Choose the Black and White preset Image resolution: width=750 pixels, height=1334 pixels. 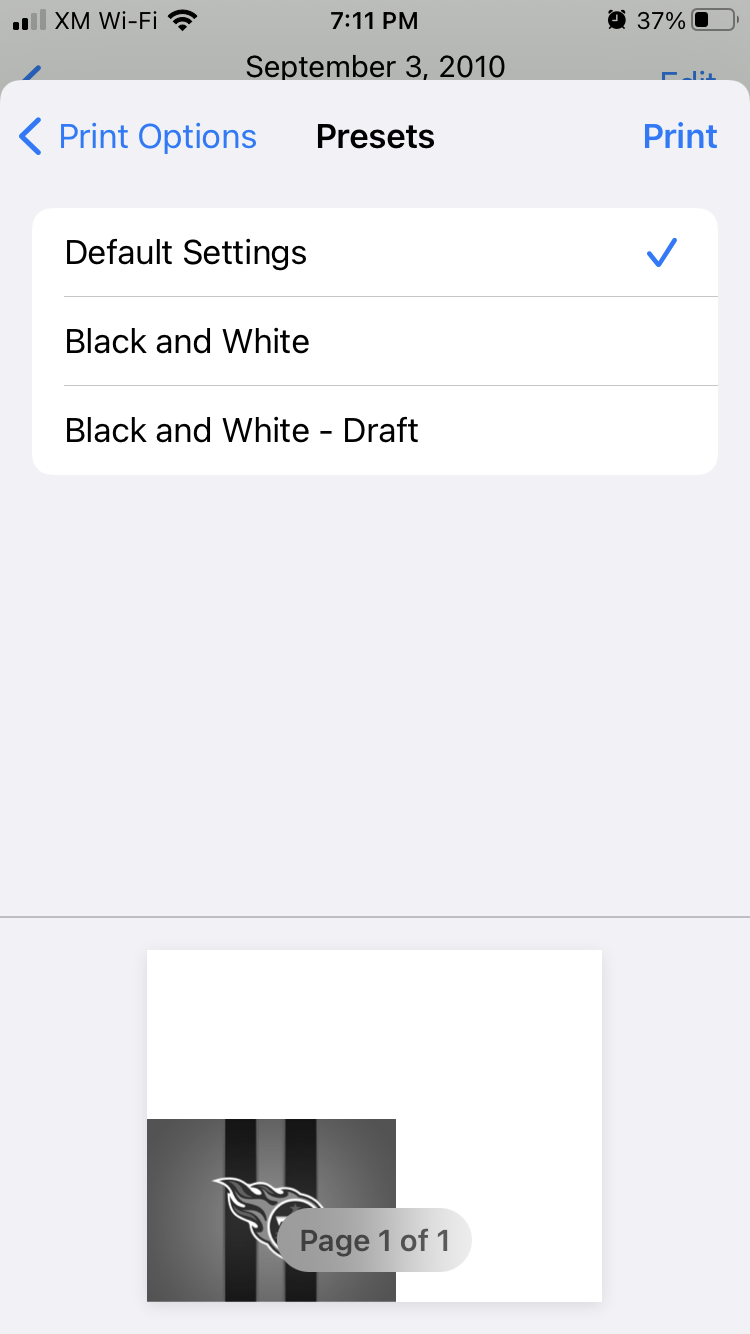(375, 342)
